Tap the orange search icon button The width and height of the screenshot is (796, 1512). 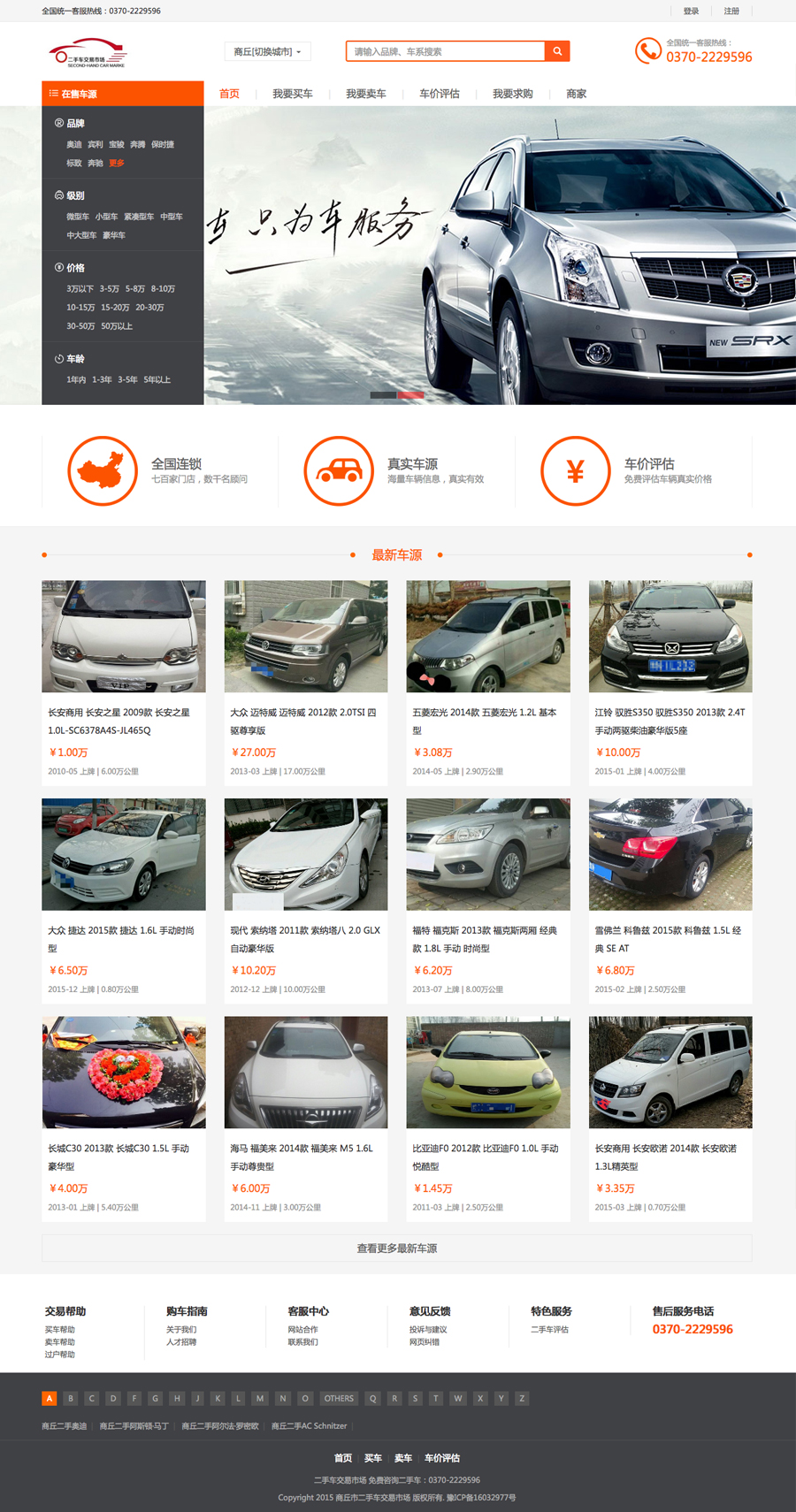tap(557, 51)
